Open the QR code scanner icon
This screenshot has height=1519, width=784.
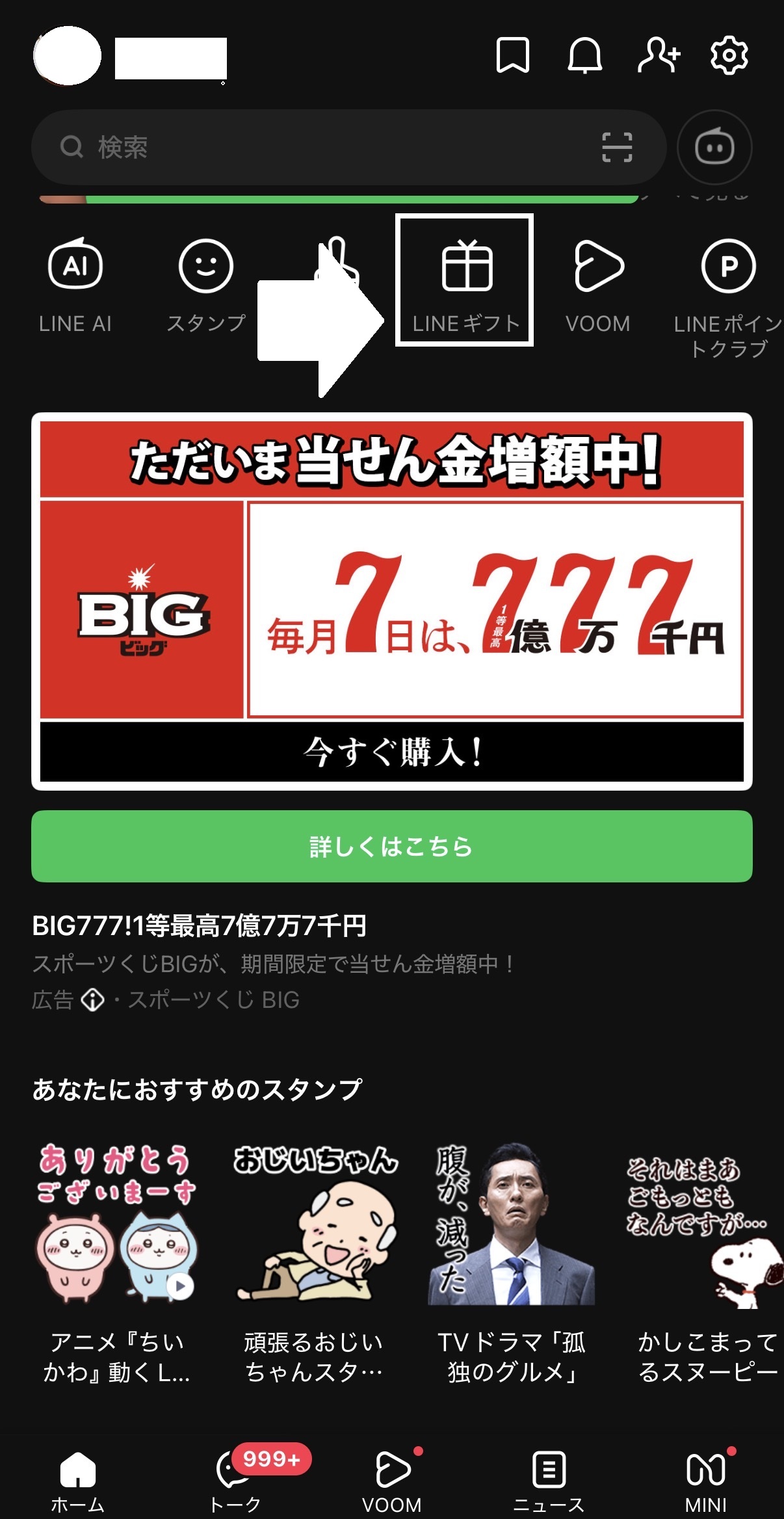point(616,148)
